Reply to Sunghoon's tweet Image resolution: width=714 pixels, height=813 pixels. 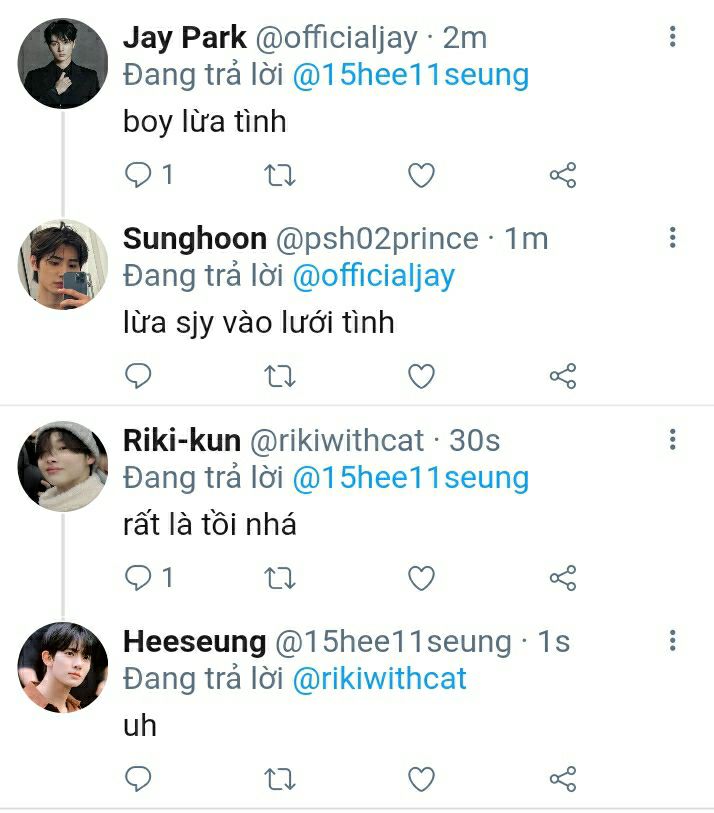pos(138,376)
